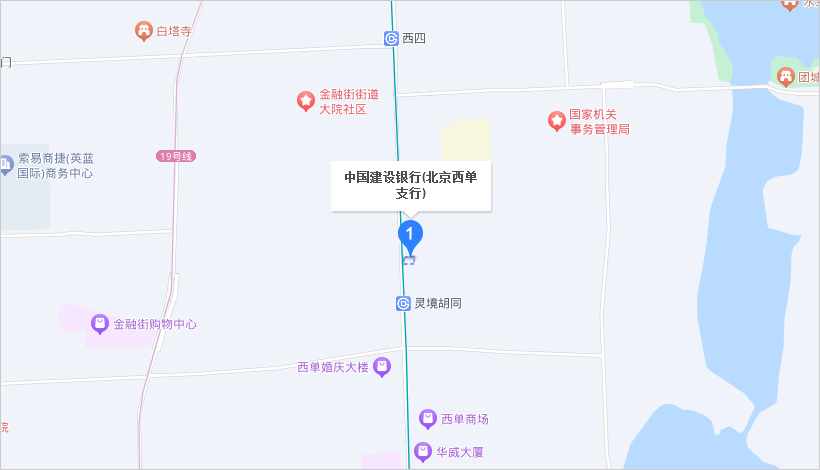Open the 西单婚庆大楼 place marker
Image resolution: width=820 pixels, height=470 pixels.
(381, 368)
